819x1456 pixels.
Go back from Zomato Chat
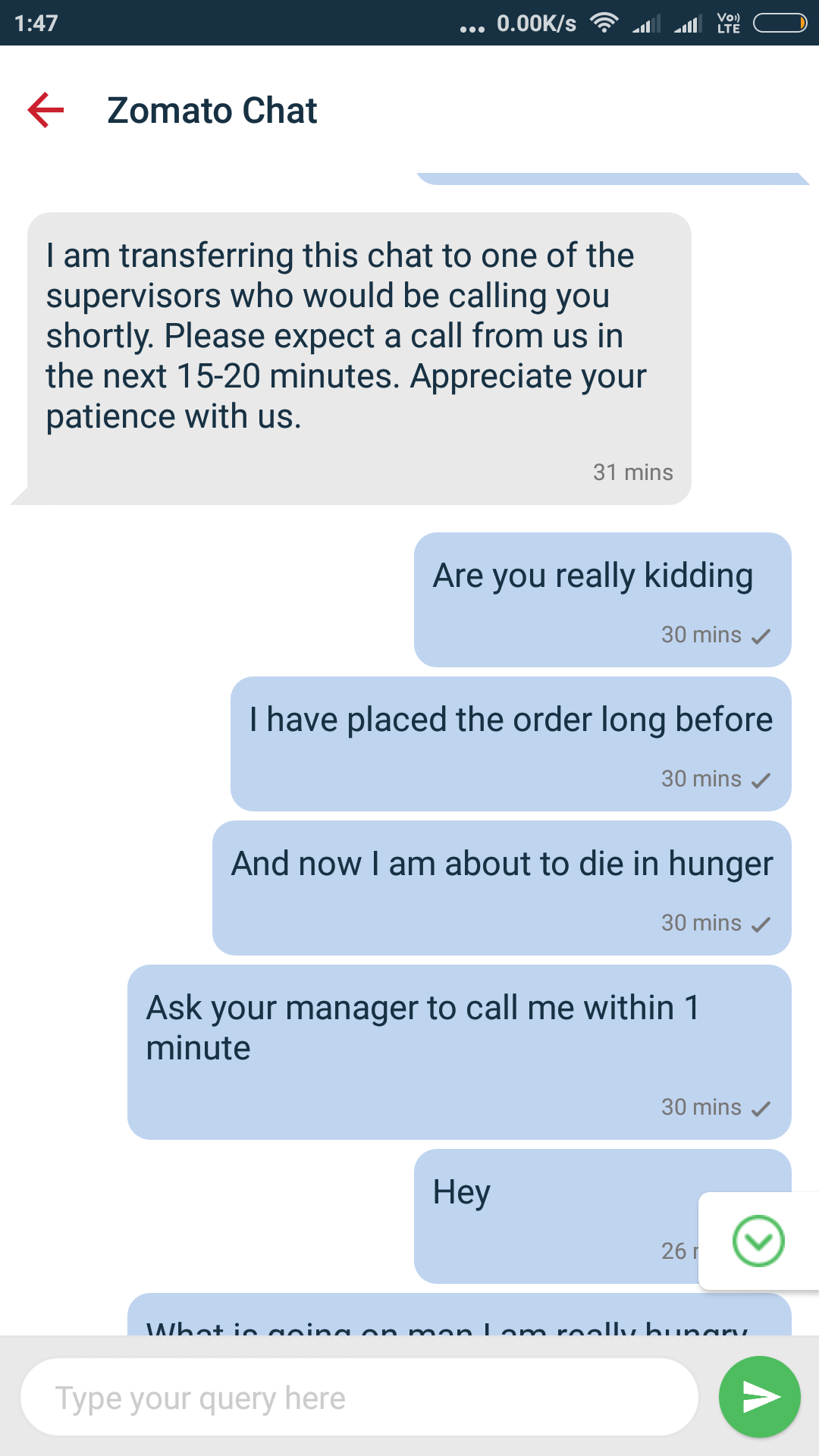[45, 111]
